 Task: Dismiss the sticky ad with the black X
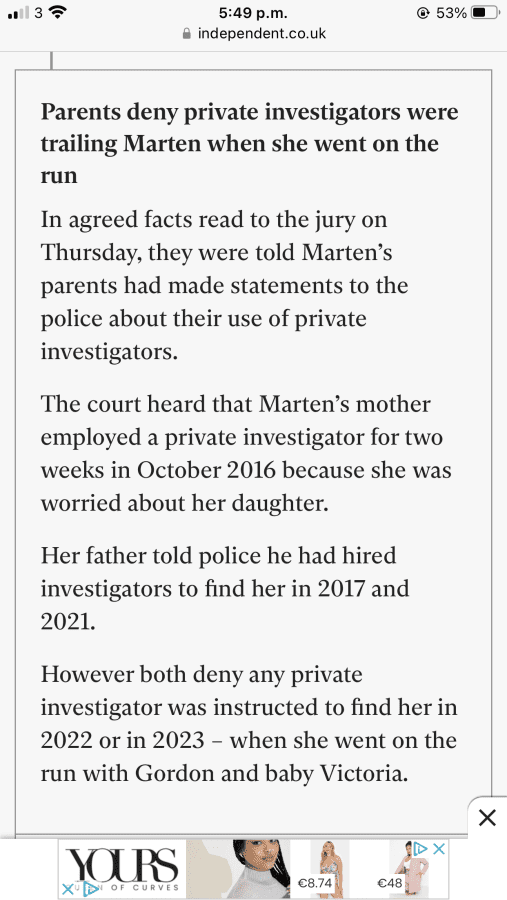(x=487, y=817)
